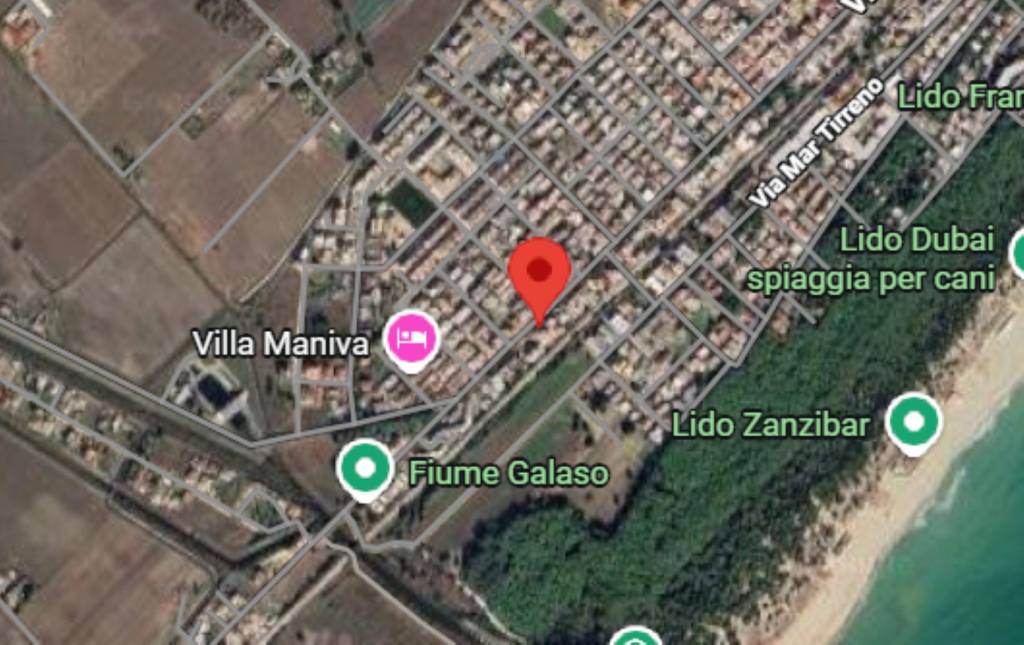Select the Lido Dubai spiaggia per cani marker
Viewport: 1024px width, 645px height.
(1018, 253)
